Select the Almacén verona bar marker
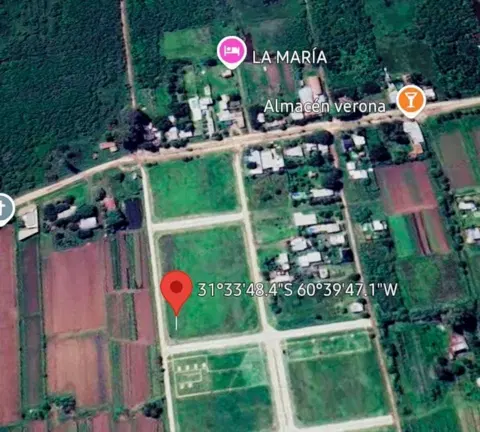The width and height of the screenshot is (480, 432). [411, 100]
